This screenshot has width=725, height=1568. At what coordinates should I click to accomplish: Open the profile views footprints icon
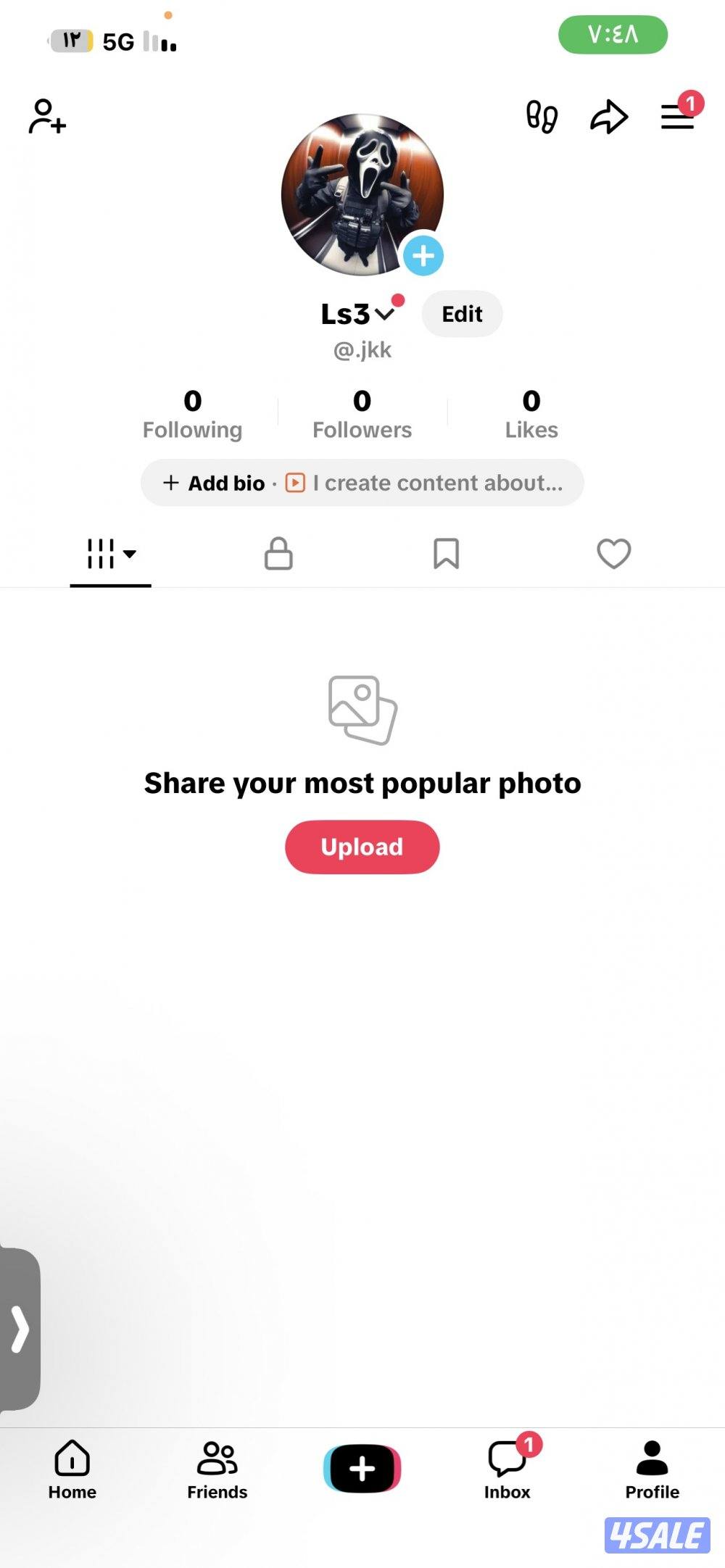pyautogui.click(x=542, y=117)
